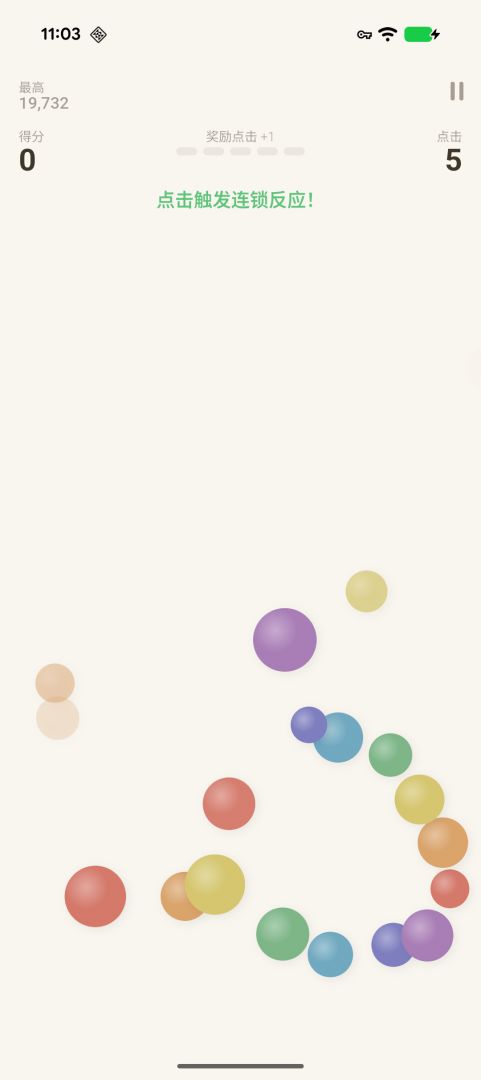The width and height of the screenshot is (481, 1080).
Task: Tap the small indigo ball overlapping the blue ball
Action: (308, 725)
